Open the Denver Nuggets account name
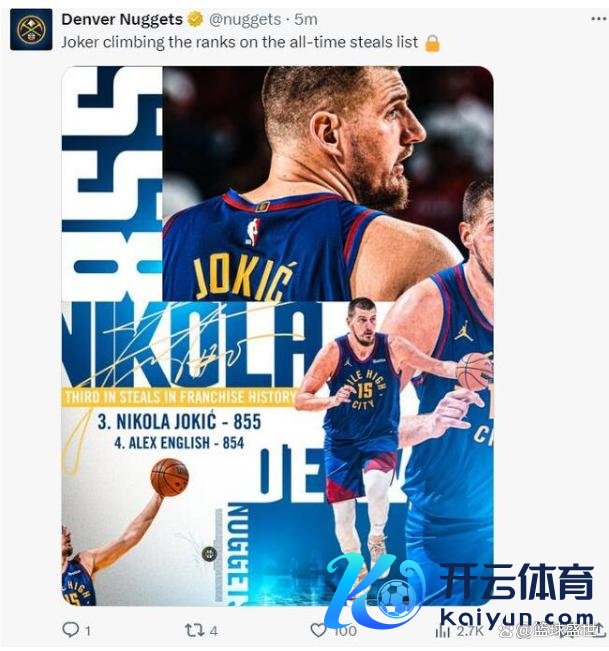609x651 pixels. [x=121, y=19]
